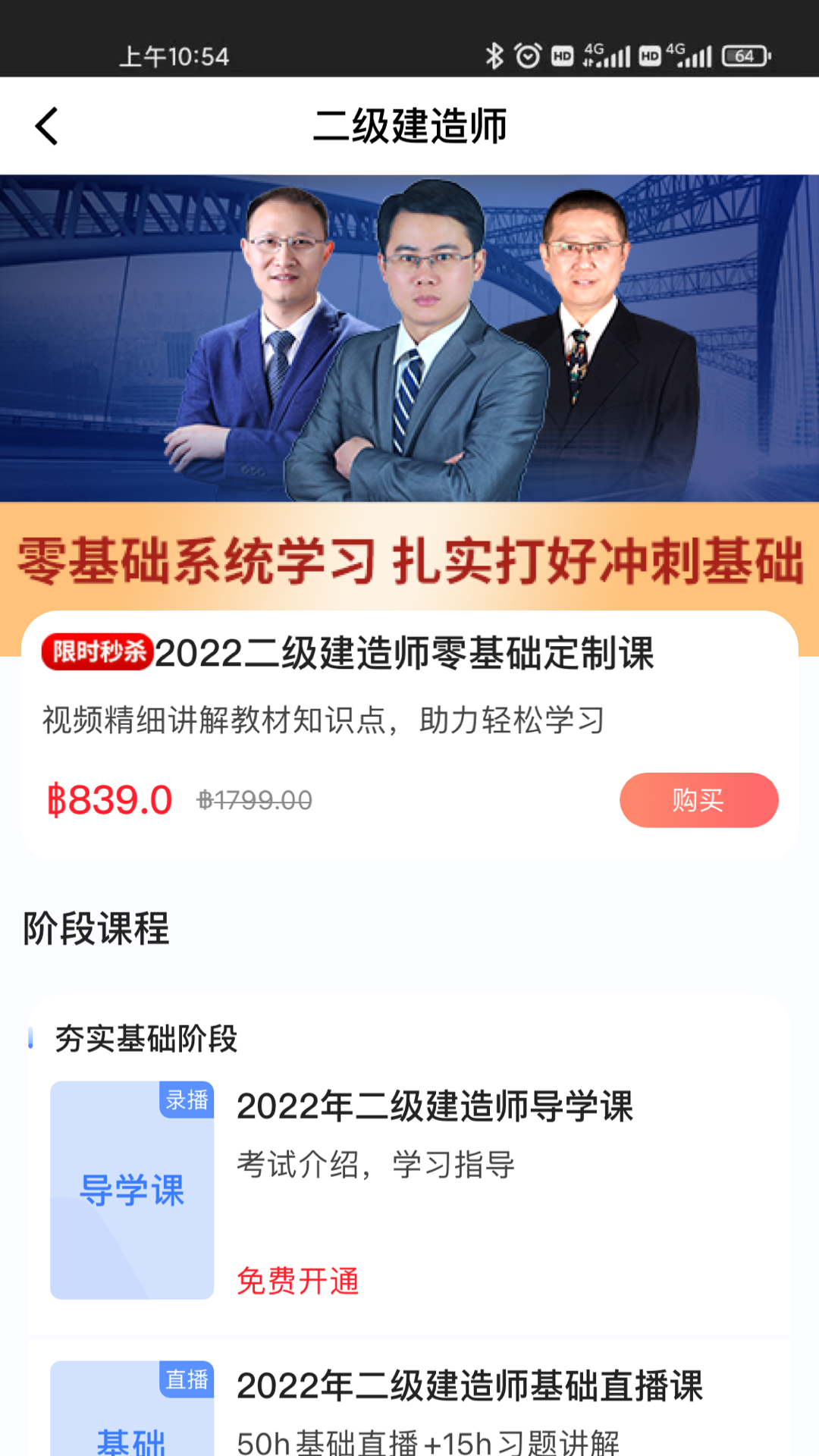Open 2022年二级建造师基础直播课 course

click(469, 1386)
